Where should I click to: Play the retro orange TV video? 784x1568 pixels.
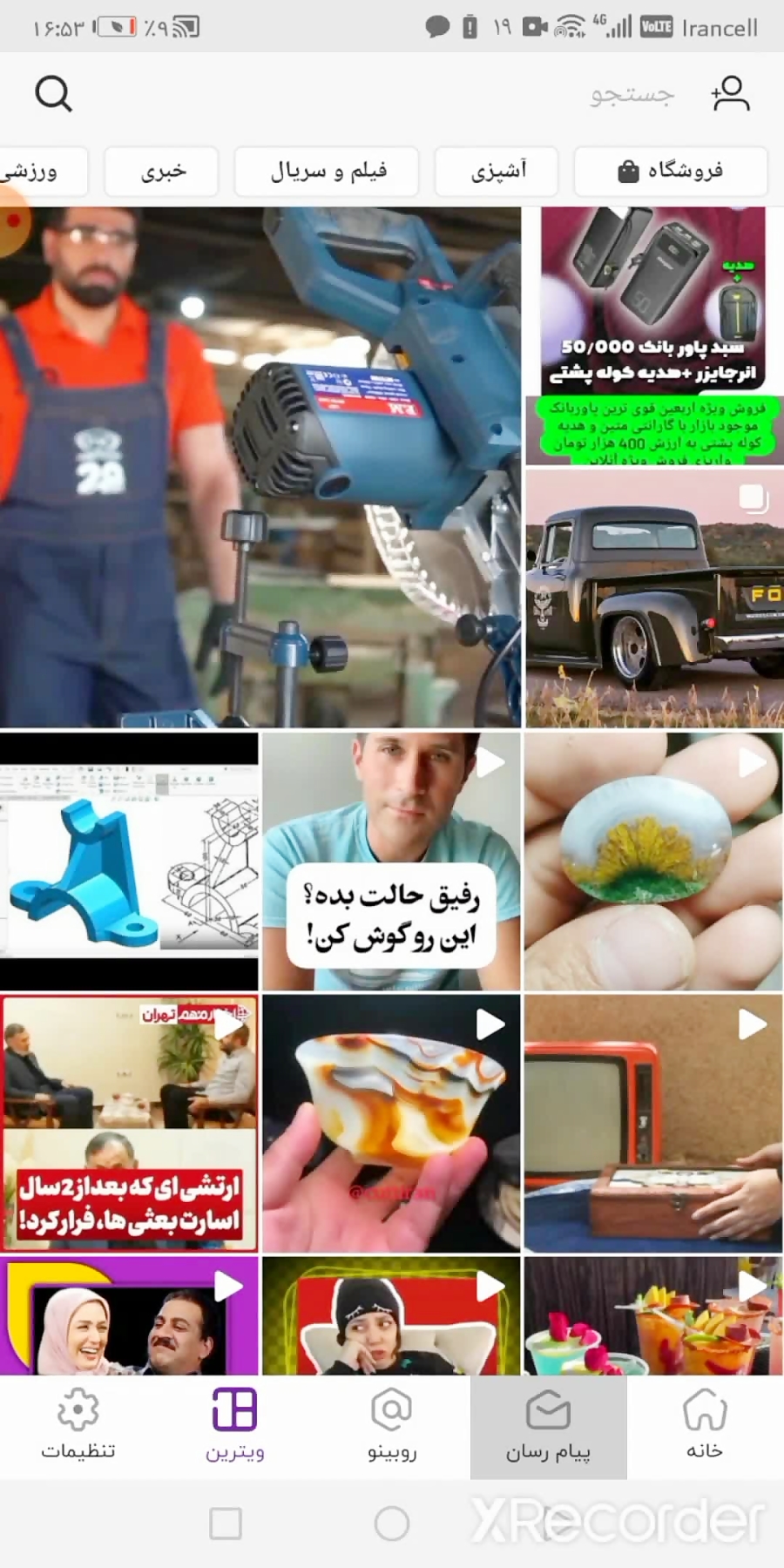pos(653,1123)
